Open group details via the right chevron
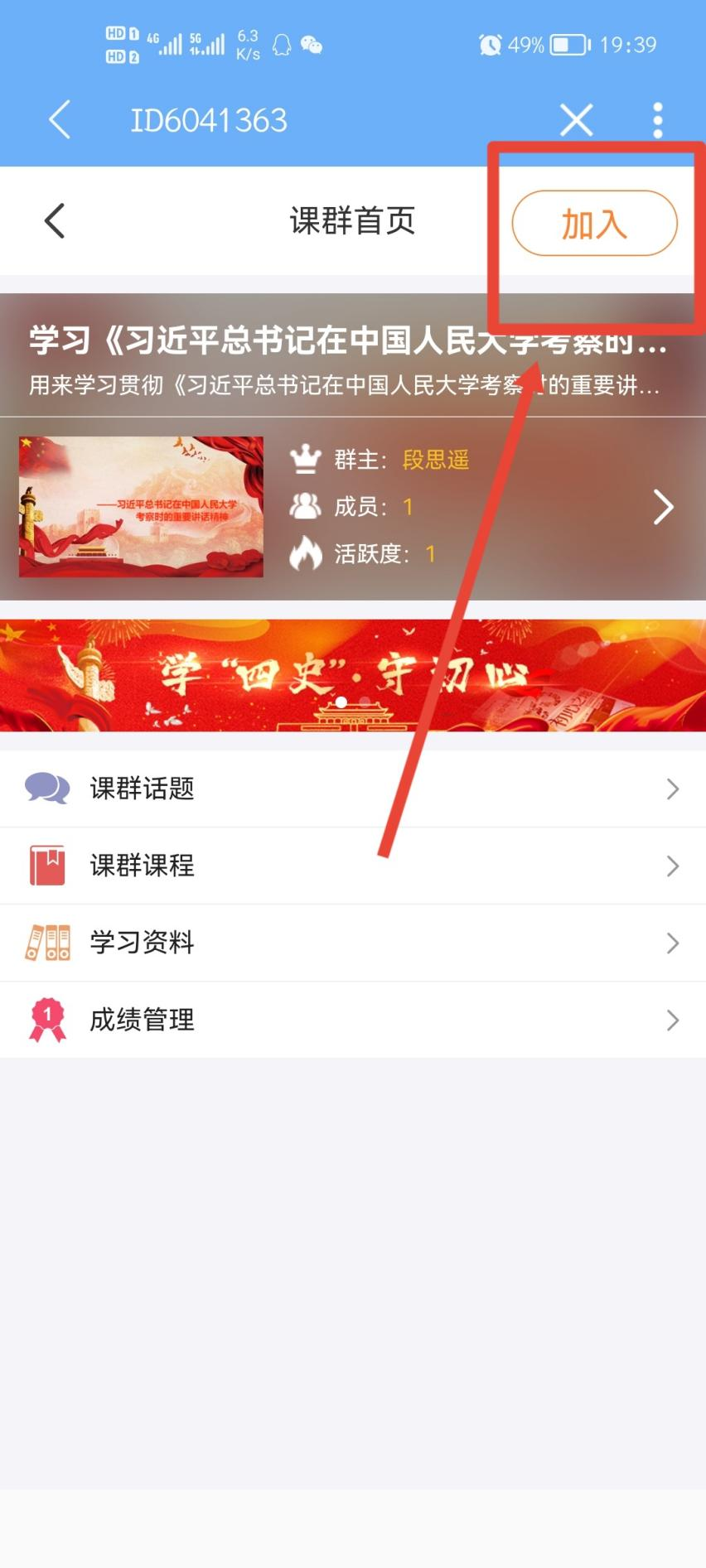 click(x=663, y=507)
